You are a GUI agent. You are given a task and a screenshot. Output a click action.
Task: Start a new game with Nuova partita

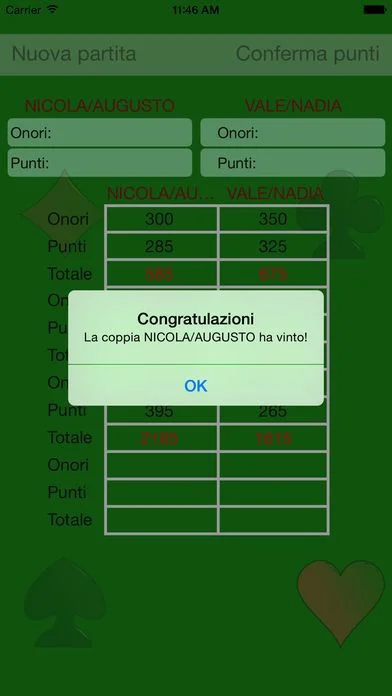tap(74, 54)
